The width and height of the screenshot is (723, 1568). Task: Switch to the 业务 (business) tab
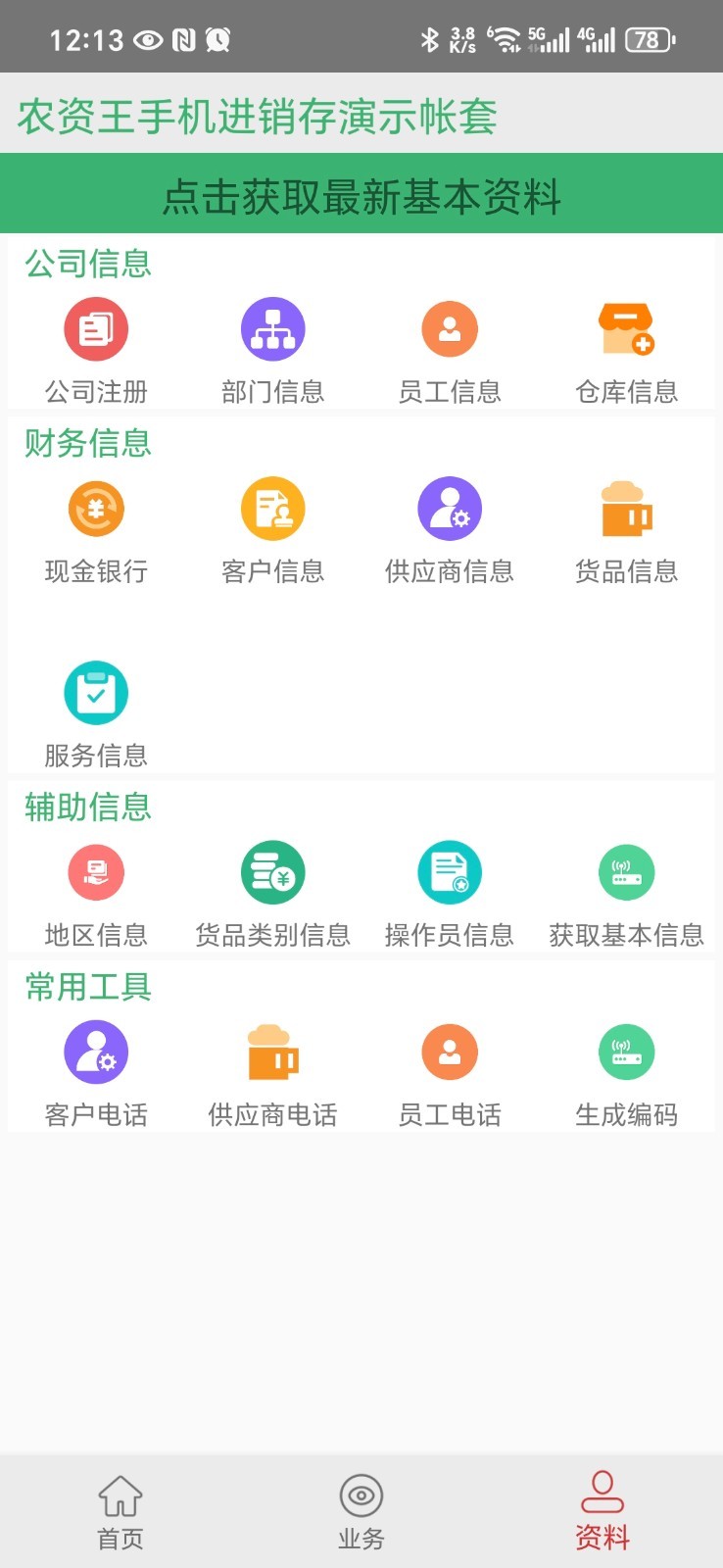click(361, 1512)
